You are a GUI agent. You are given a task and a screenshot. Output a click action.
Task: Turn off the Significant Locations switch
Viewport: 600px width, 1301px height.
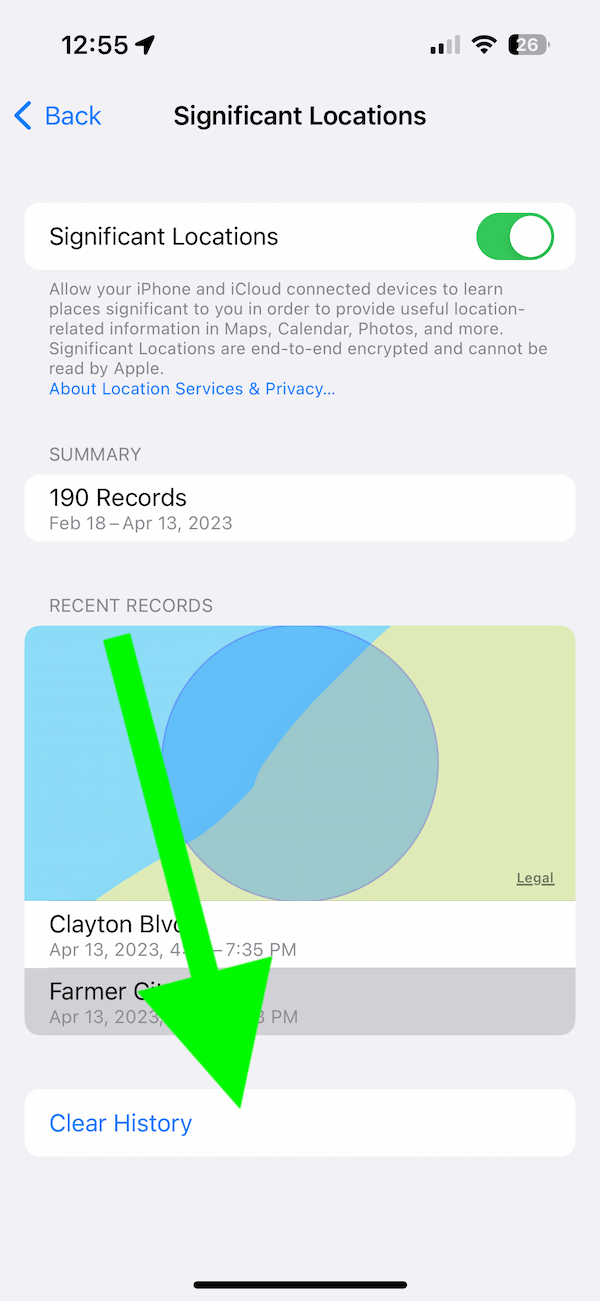click(x=515, y=237)
